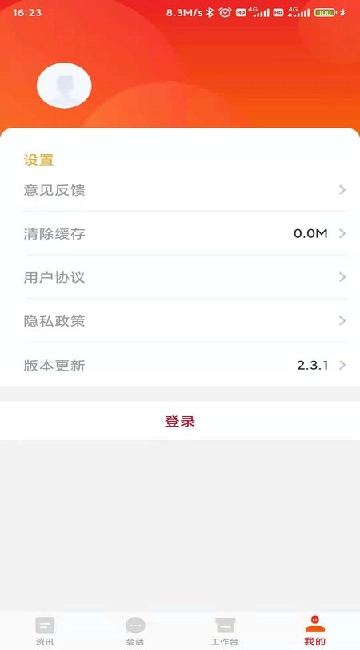
Task: Tap the profile avatar placeholder
Action: 64,86
